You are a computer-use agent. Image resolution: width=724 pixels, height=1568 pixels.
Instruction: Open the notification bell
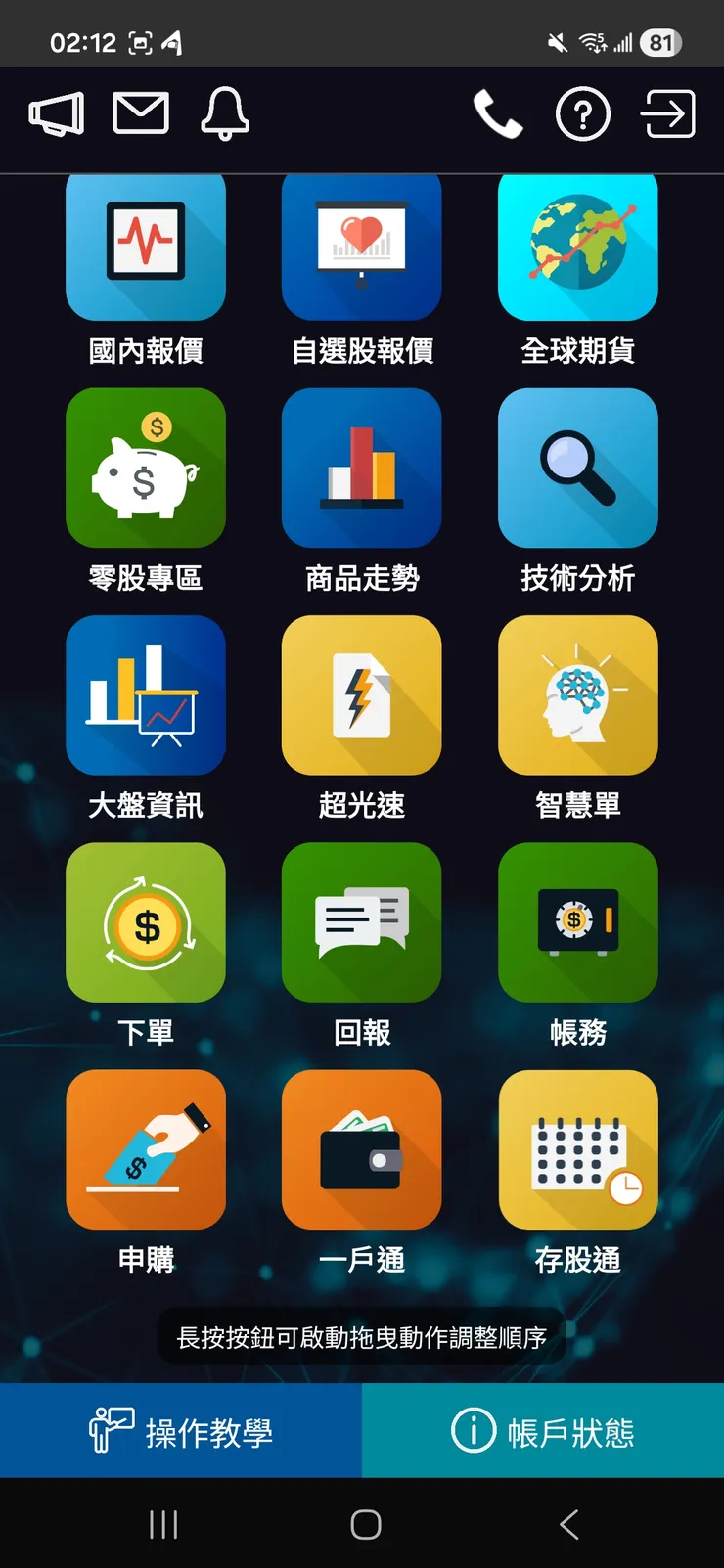[225, 115]
